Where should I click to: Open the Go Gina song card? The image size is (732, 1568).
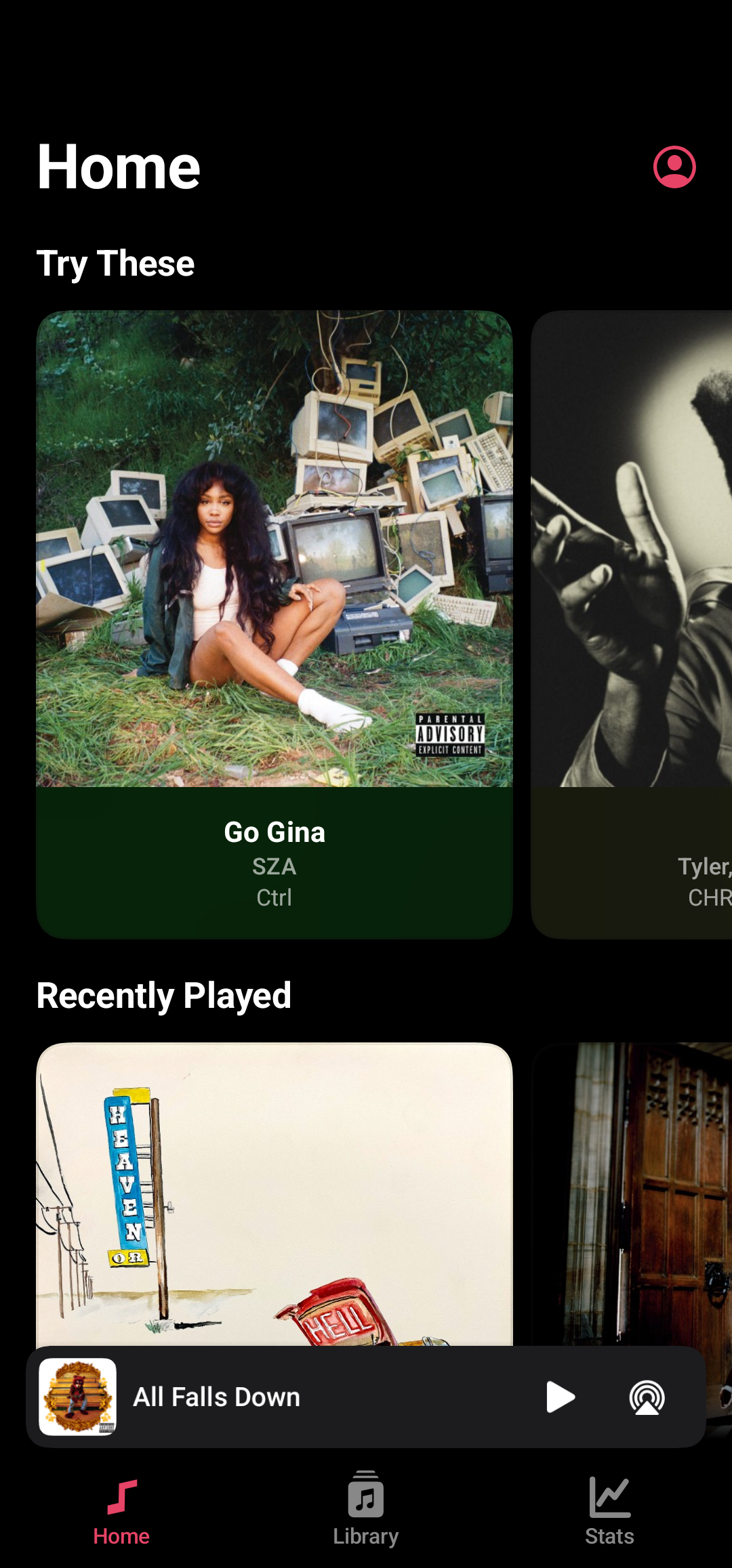274,624
